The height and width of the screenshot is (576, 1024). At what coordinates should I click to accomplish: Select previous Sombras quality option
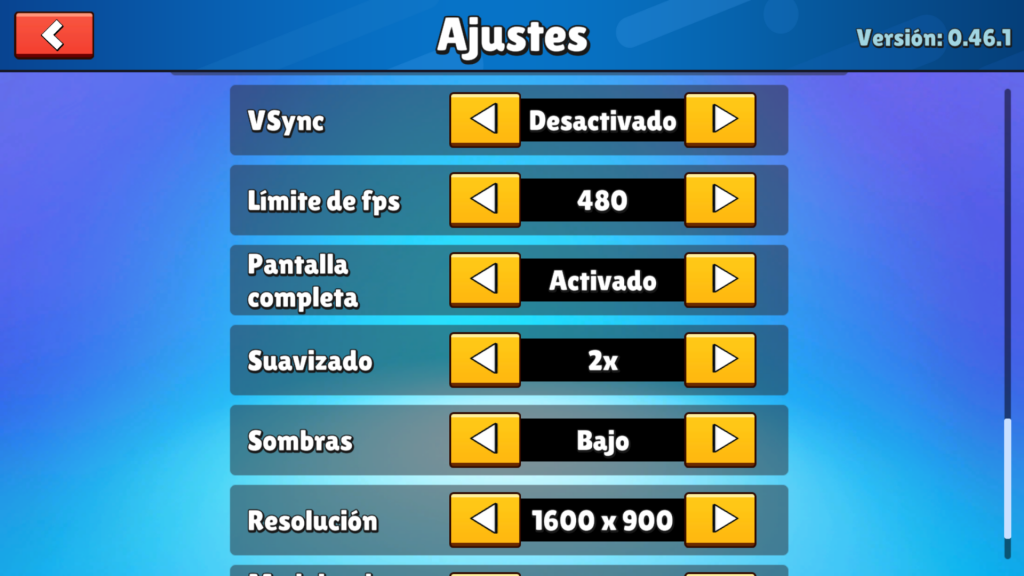click(x=485, y=440)
